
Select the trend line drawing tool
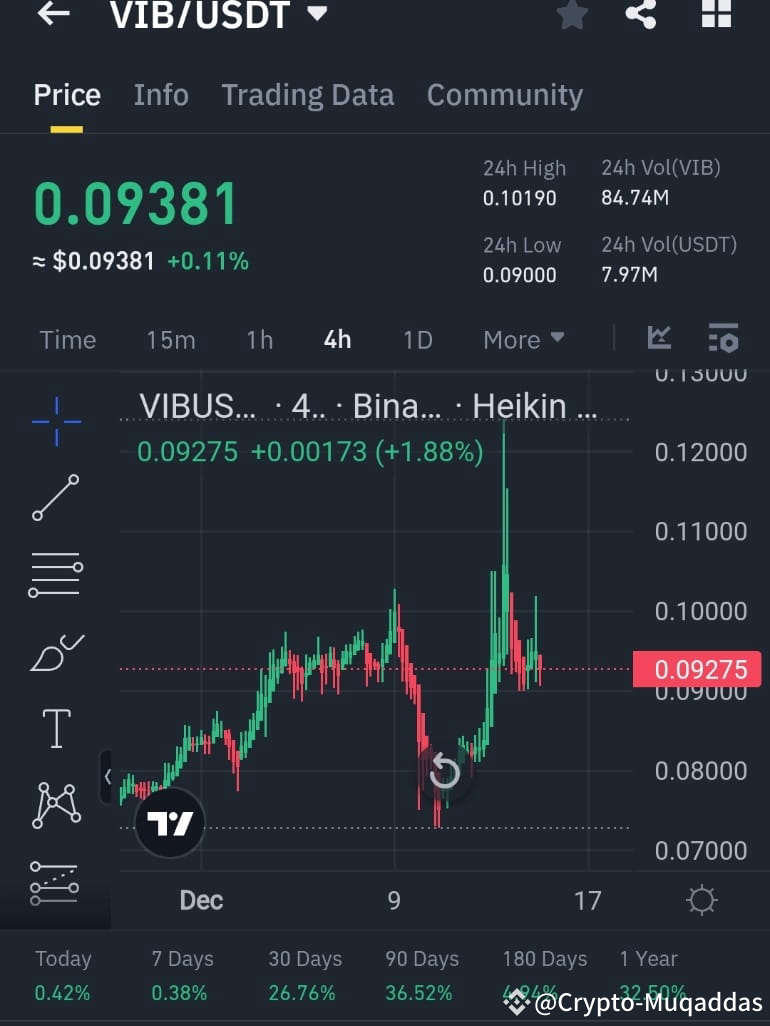55,497
